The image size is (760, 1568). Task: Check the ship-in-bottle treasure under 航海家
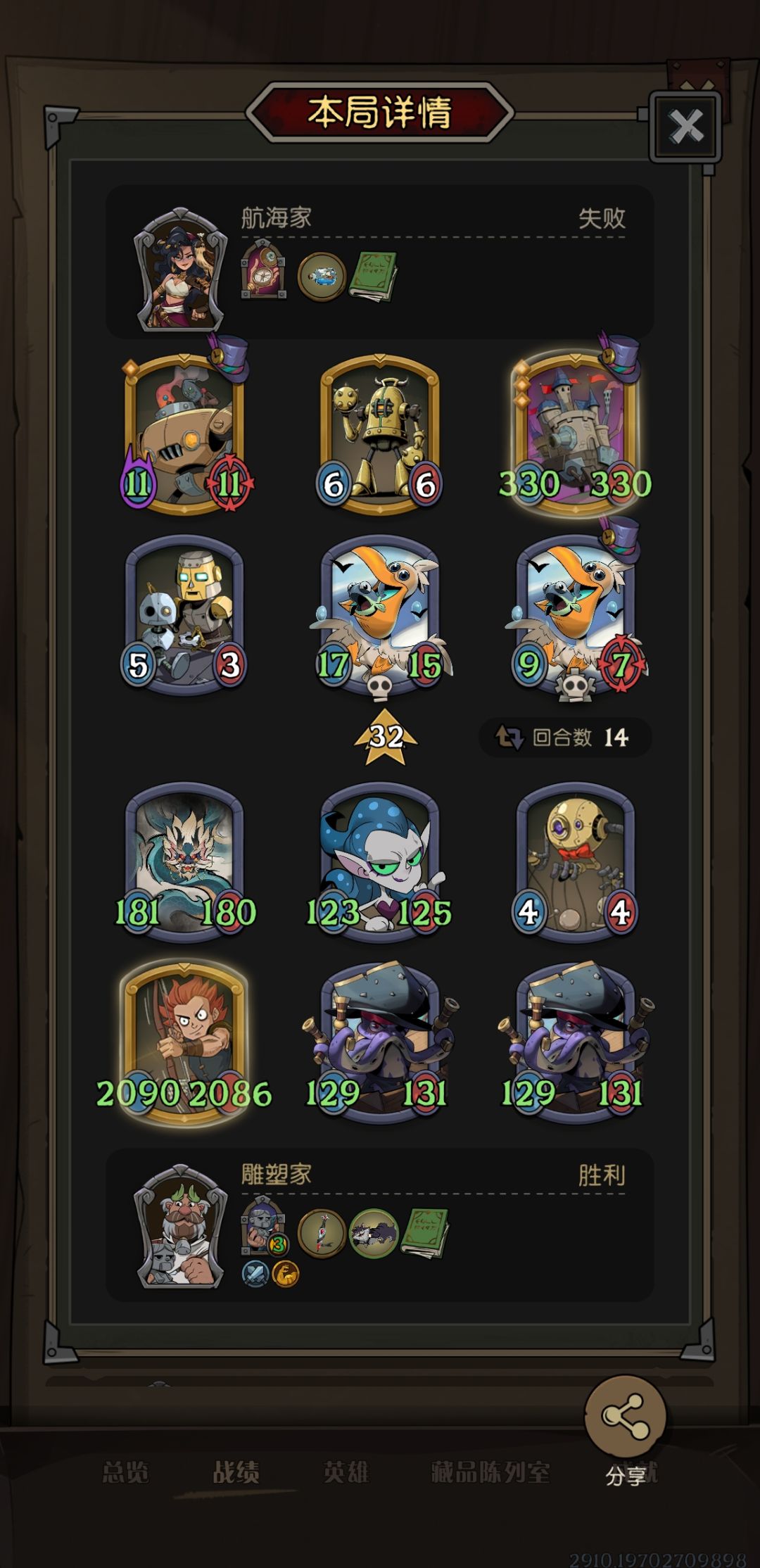322,277
